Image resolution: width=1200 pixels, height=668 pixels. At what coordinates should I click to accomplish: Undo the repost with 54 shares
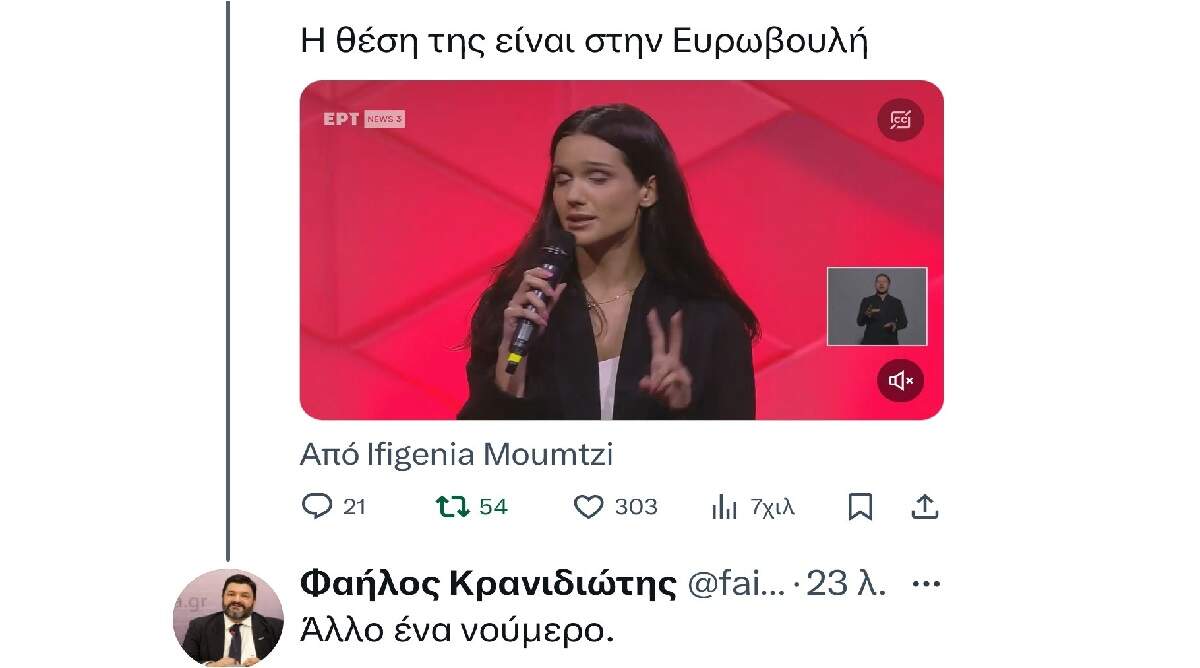[x=453, y=507]
